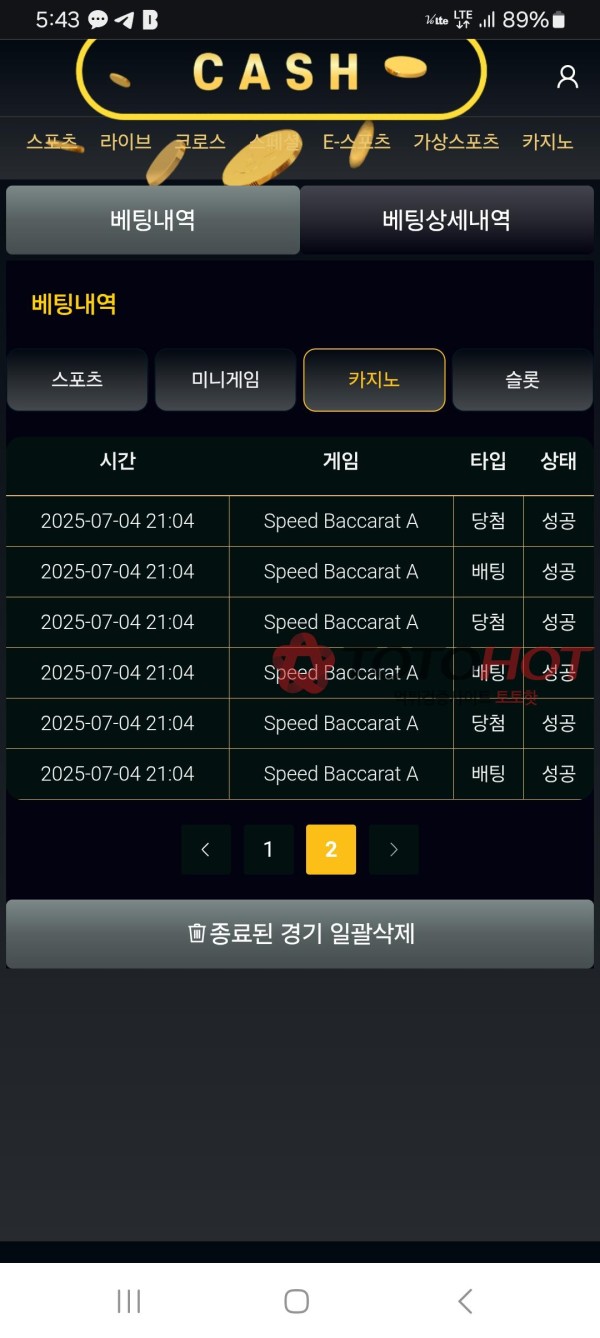
Task: Tap 종료된 경기 일괄삭제 button
Action: 300,934
